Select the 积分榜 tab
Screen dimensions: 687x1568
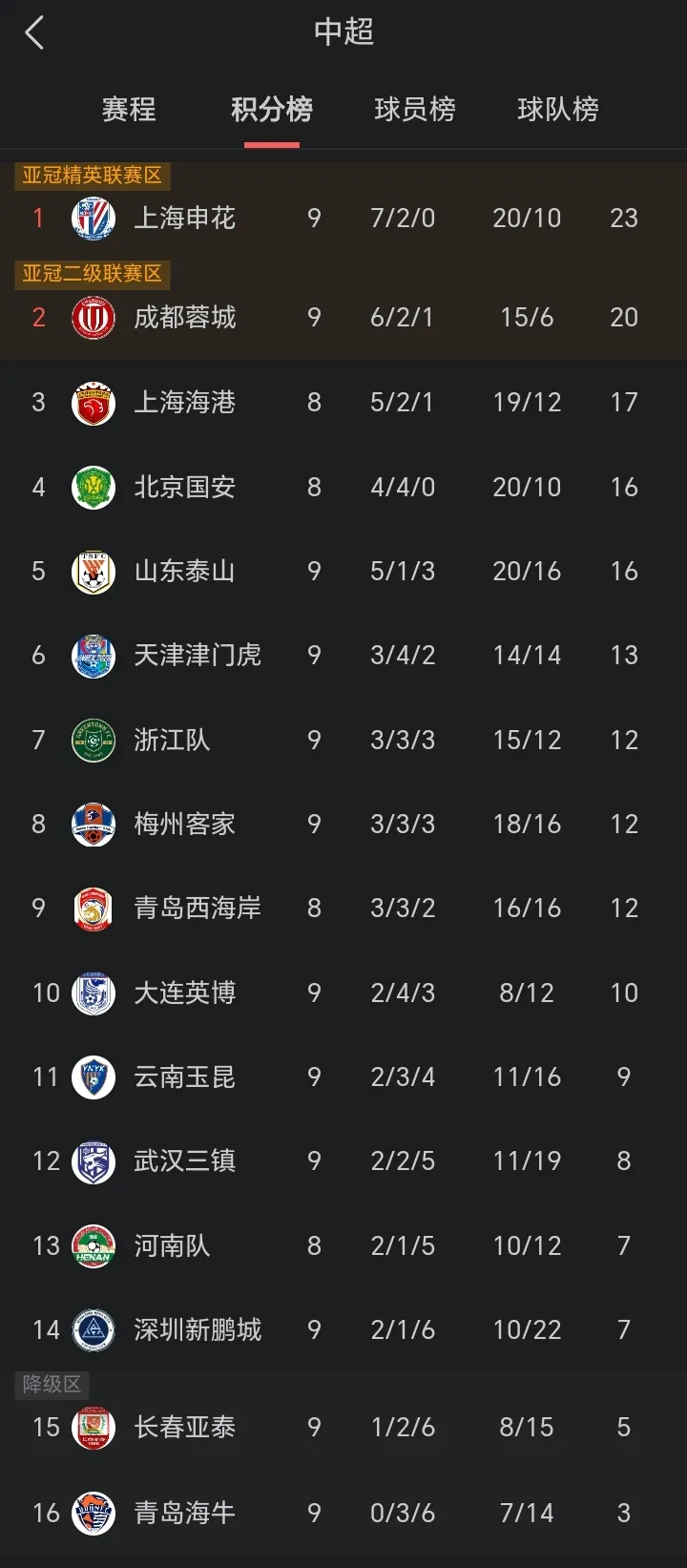click(x=272, y=110)
